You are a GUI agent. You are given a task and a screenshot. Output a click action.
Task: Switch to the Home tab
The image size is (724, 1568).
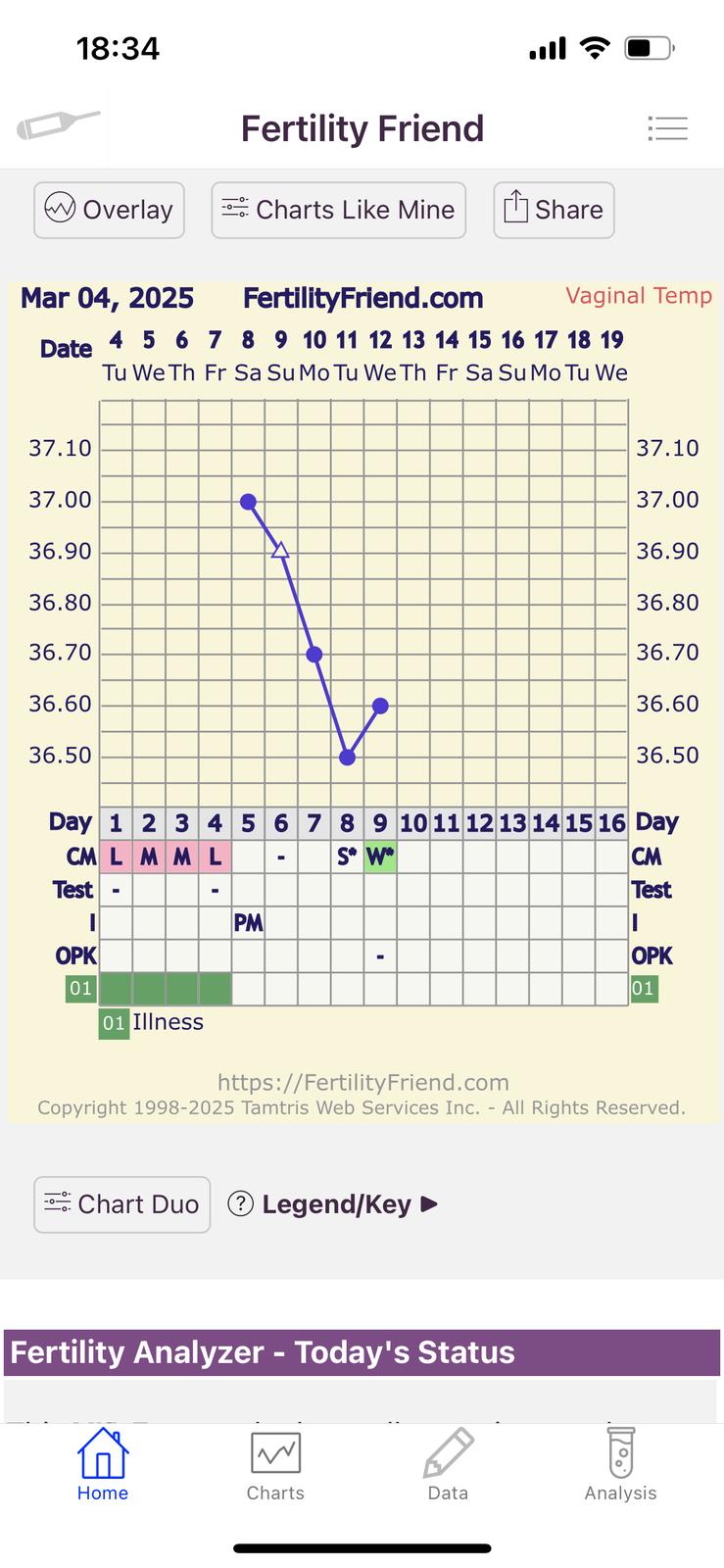(103, 1465)
